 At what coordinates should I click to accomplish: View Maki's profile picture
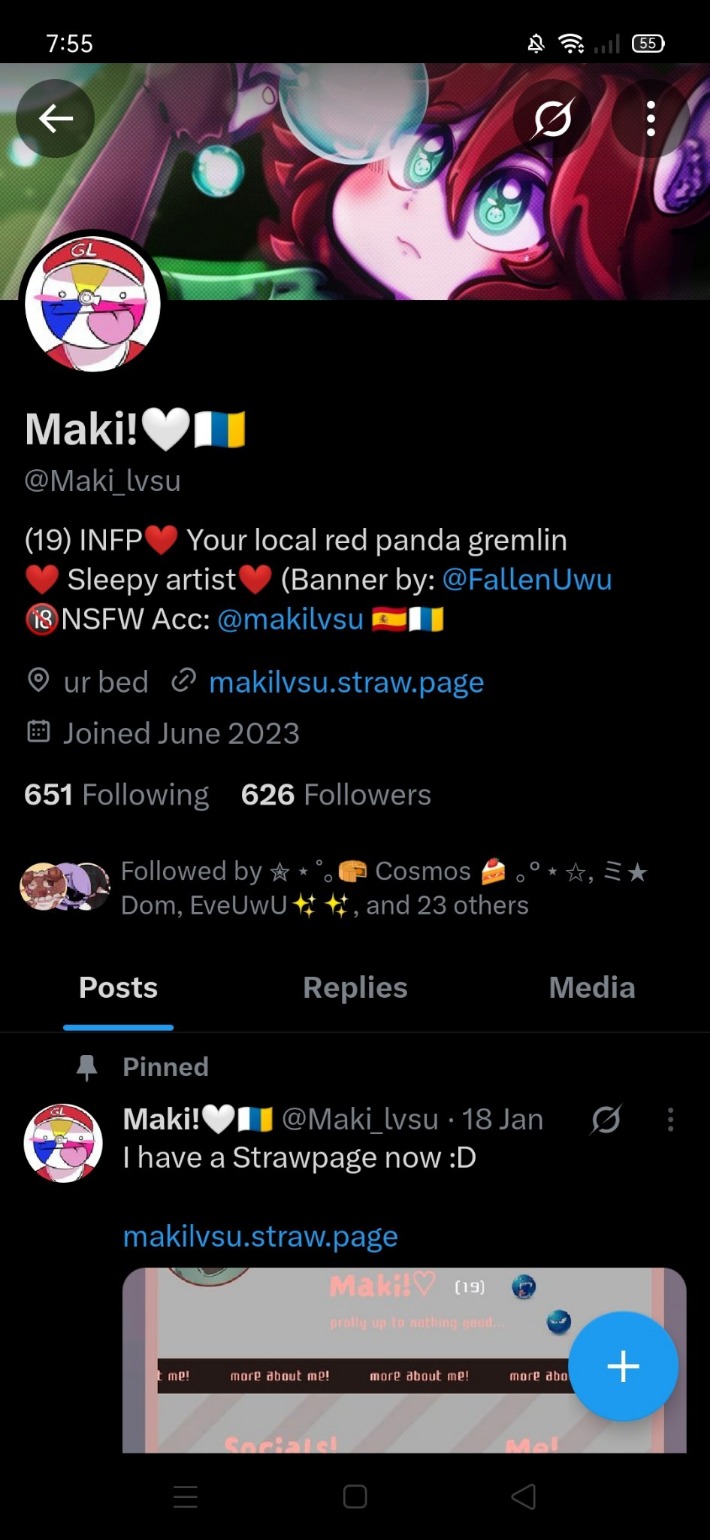click(92, 305)
